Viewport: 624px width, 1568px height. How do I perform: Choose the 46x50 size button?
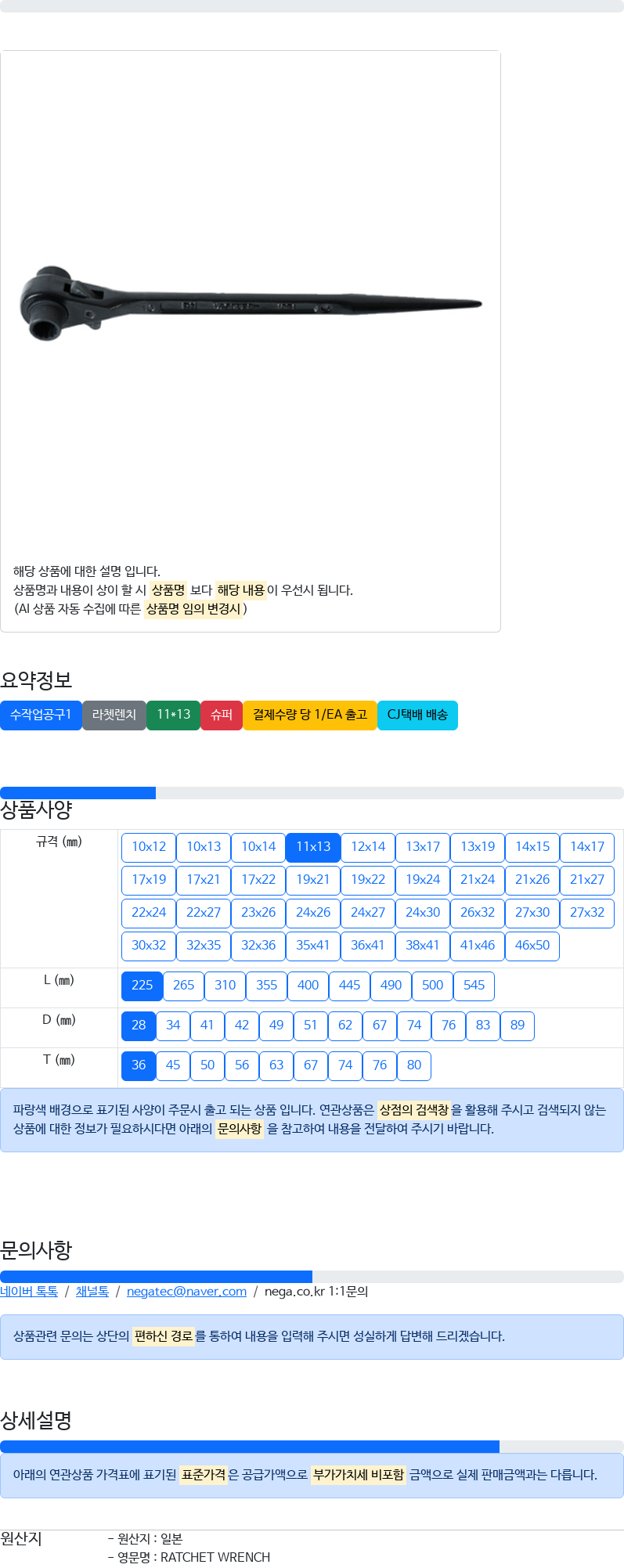click(x=532, y=946)
